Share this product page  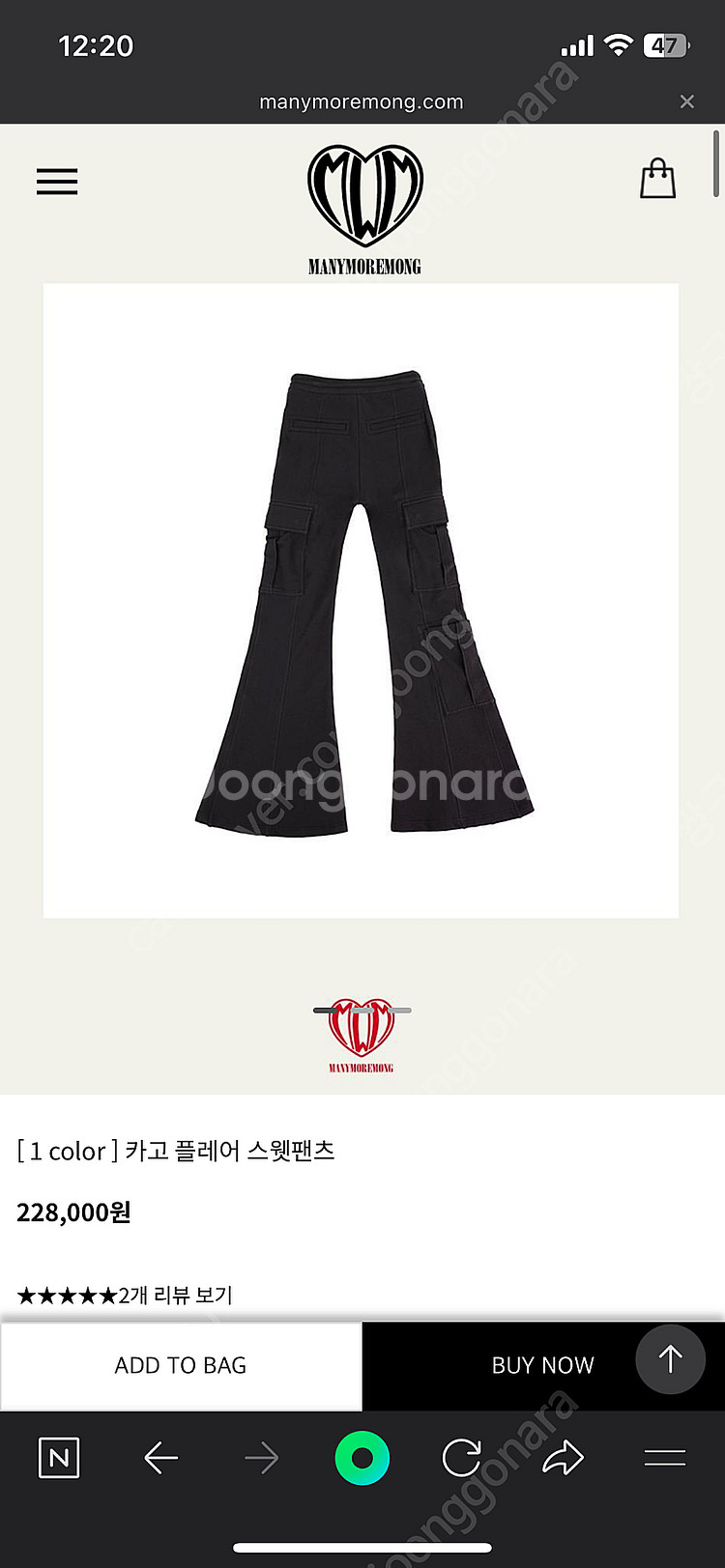[563, 1458]
